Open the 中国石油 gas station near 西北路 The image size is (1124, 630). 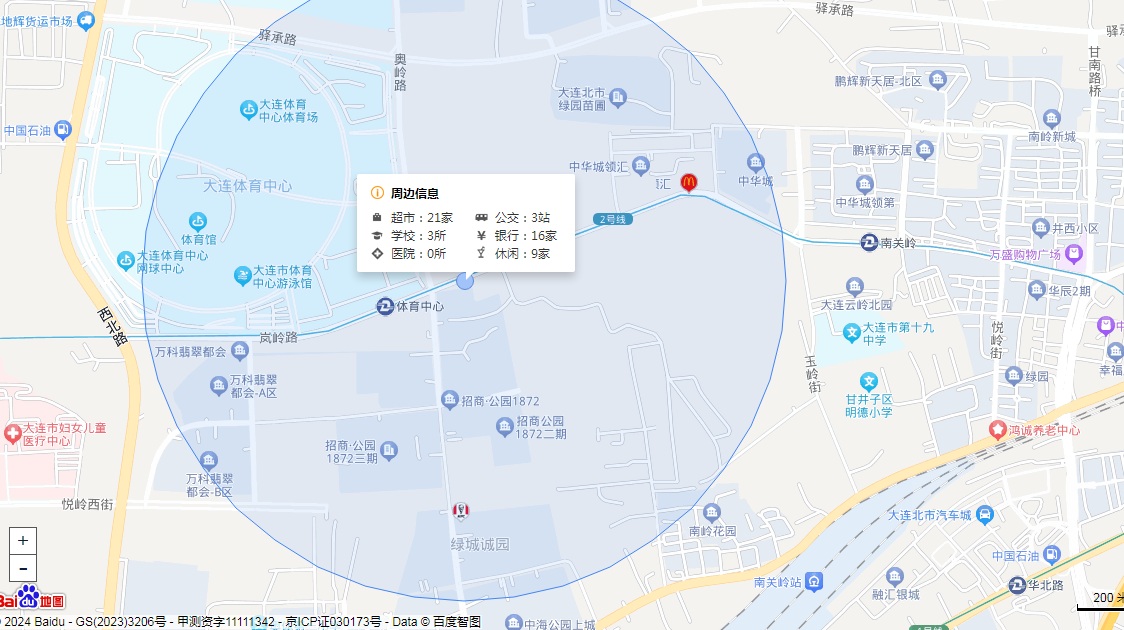tap(63, 130)
